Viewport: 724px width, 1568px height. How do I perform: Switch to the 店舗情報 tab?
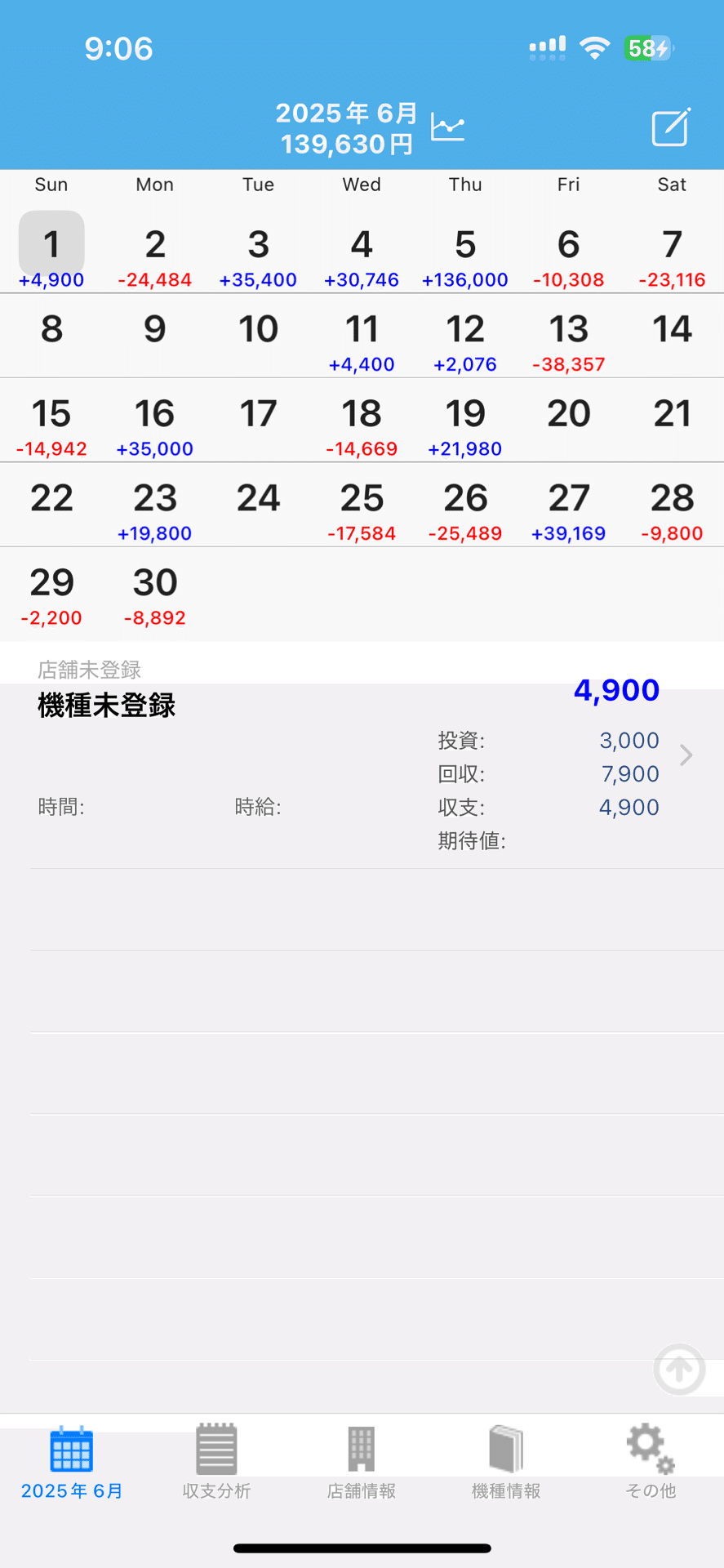361,1462
